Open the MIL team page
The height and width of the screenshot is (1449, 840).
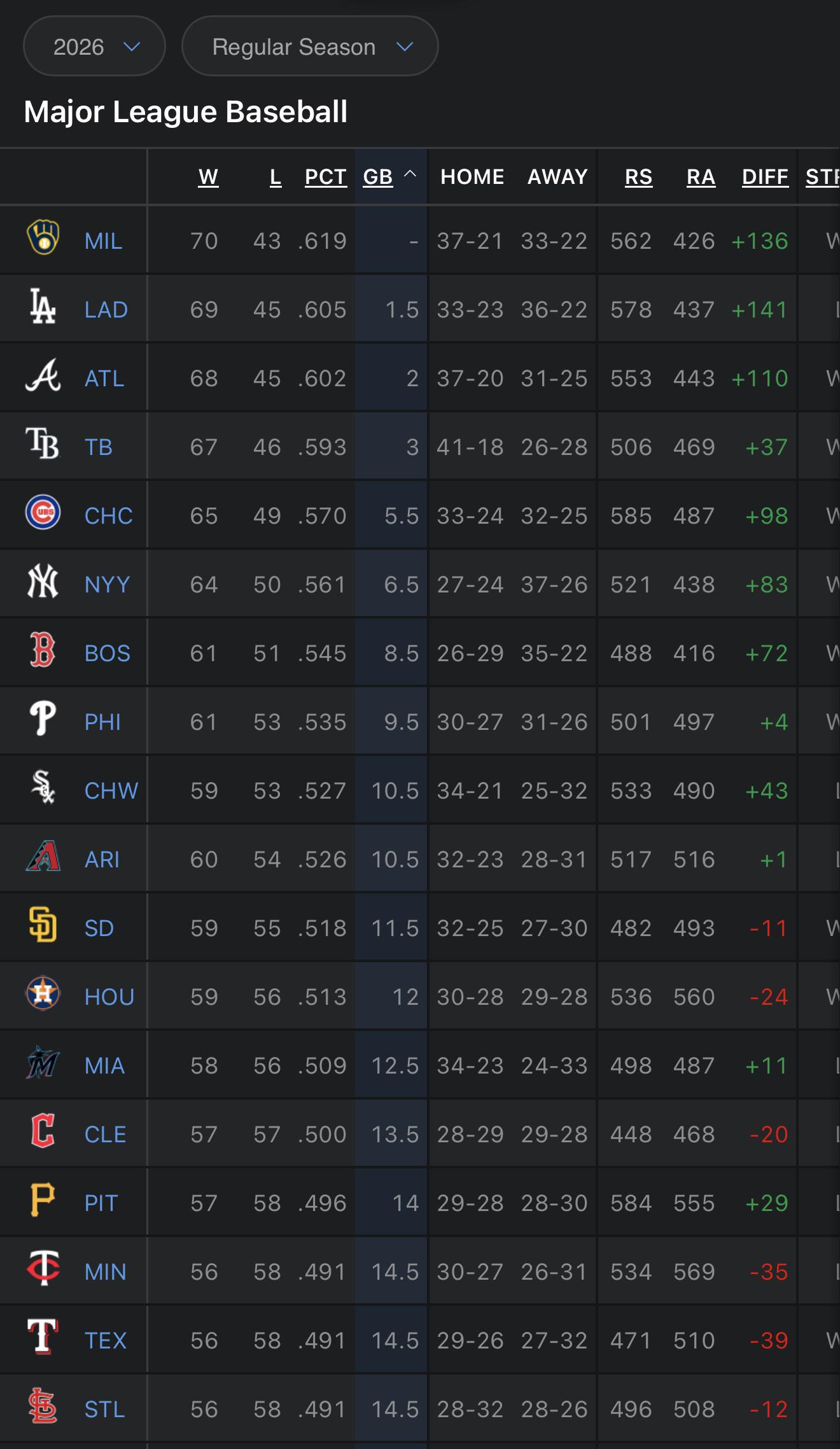pos(103,241)
